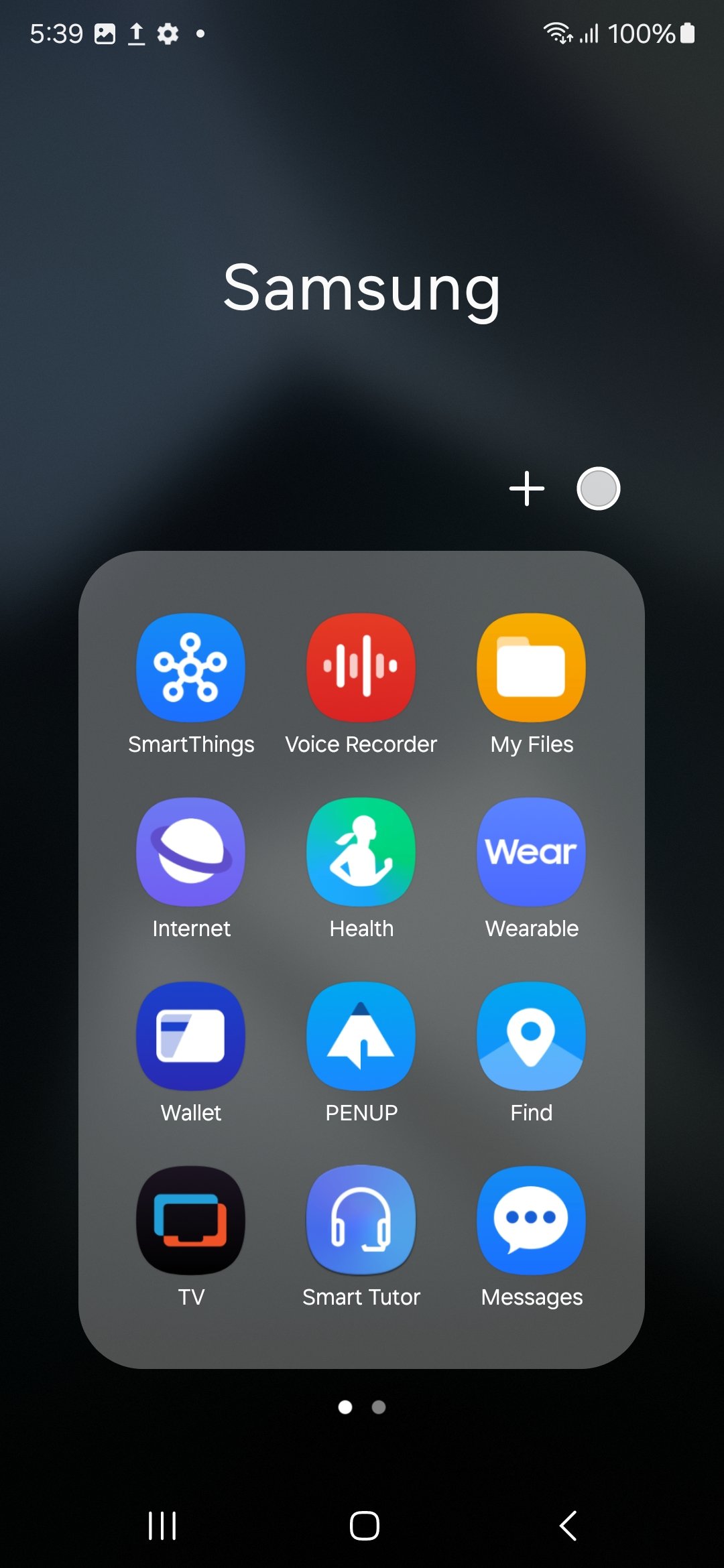The height and width of the screenshot is (1568, 724).
Task: Tap the system back button
Action: [x=568, y=1526]
